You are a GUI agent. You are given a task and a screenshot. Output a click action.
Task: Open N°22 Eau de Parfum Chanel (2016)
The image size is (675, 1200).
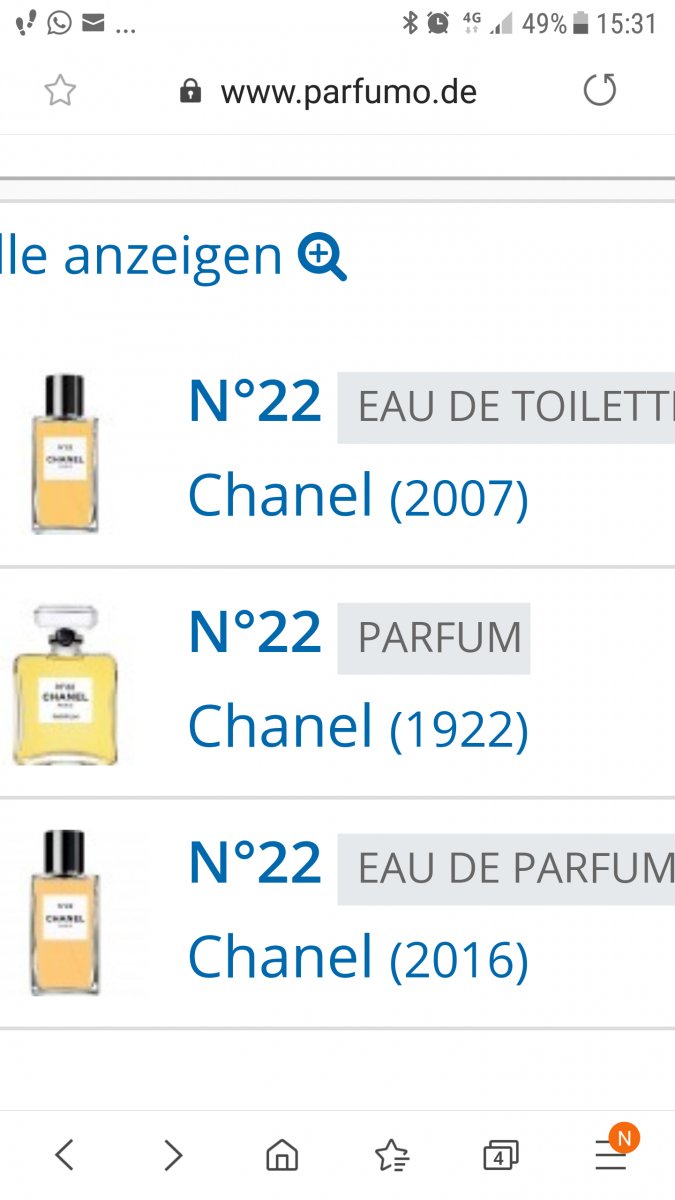click(x=337, y=912)
